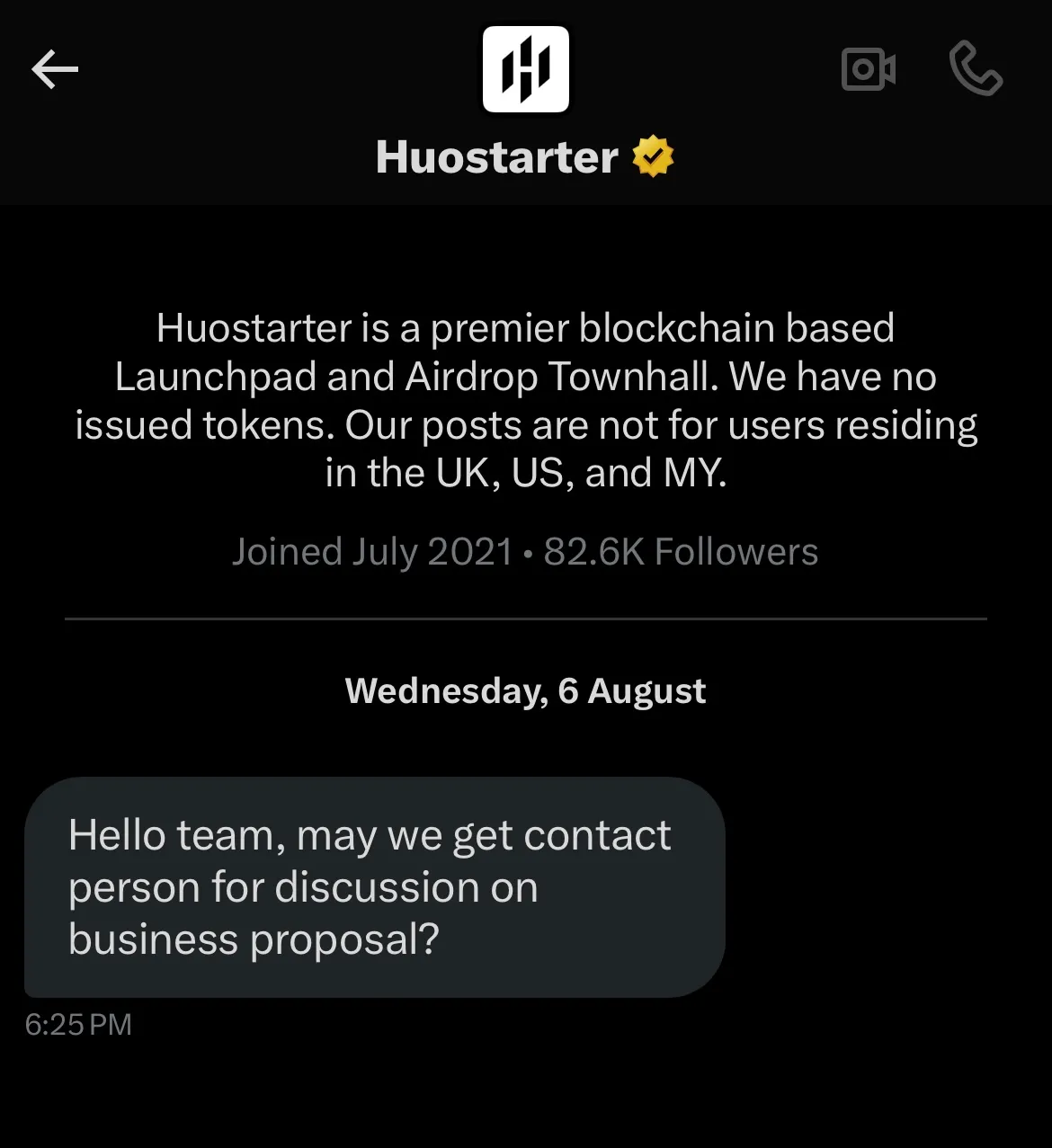The image size is (1052, 1148).
Task: Tap the 6:25 PM timestamp under the message
Action: [77, 1024]
